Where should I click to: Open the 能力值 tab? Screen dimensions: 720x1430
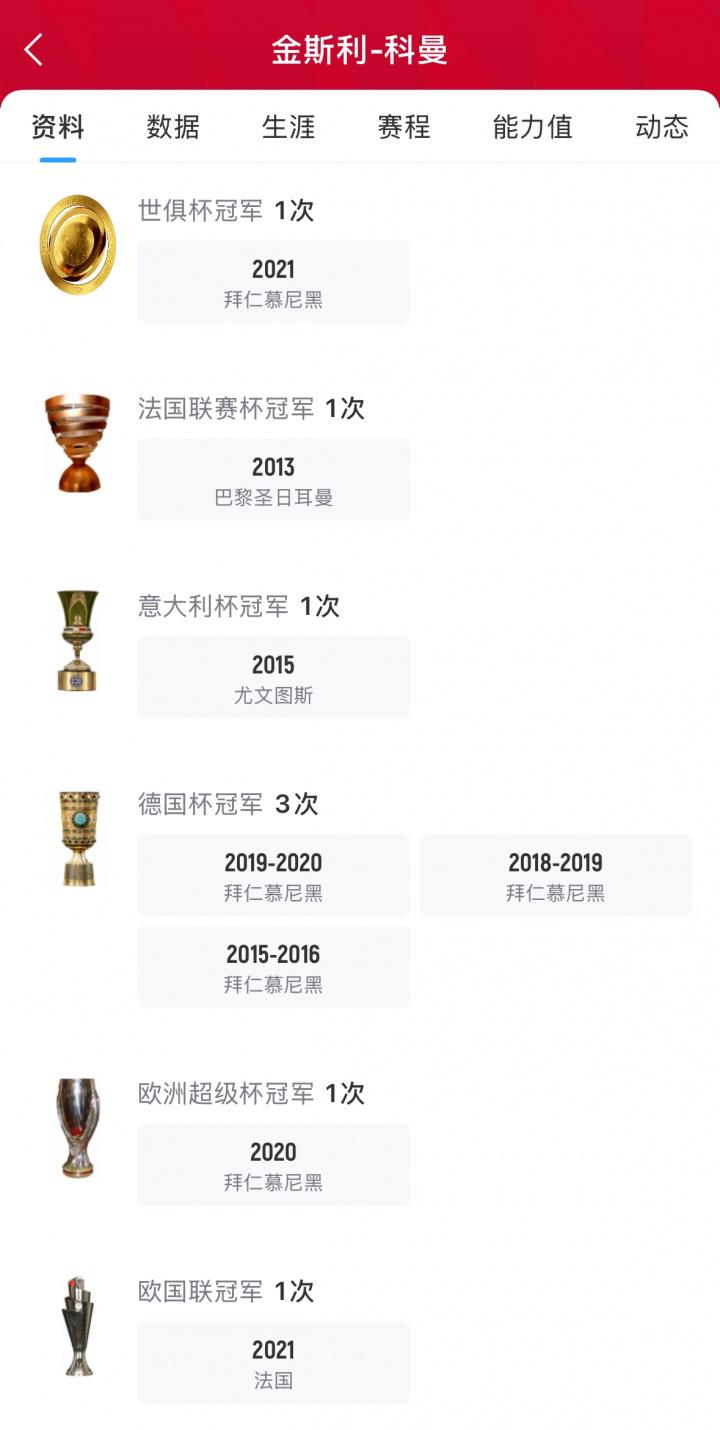click(x=532, y=127)
